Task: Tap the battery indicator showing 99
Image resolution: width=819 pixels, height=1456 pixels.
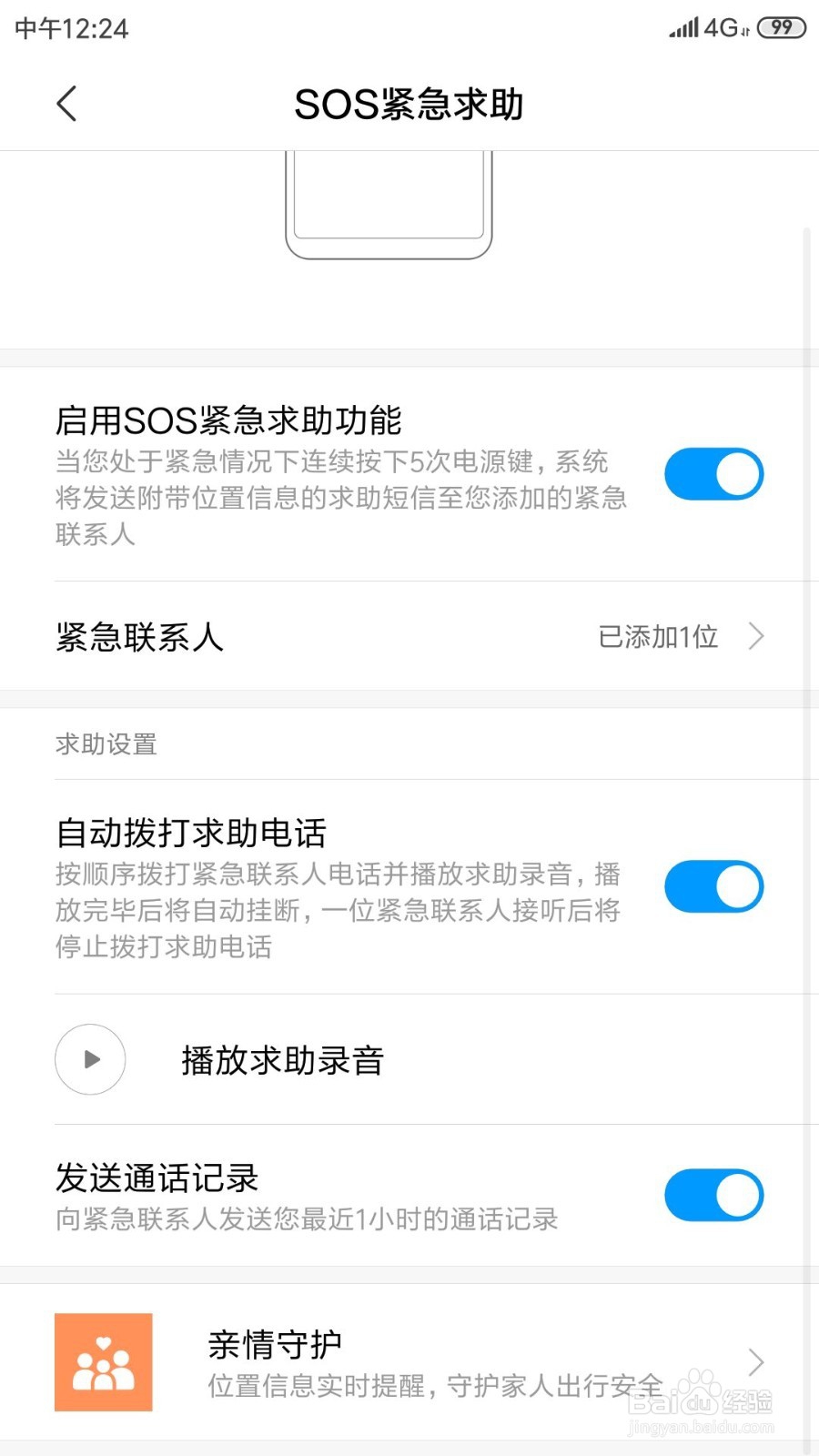Action: [x=780, y=29]
